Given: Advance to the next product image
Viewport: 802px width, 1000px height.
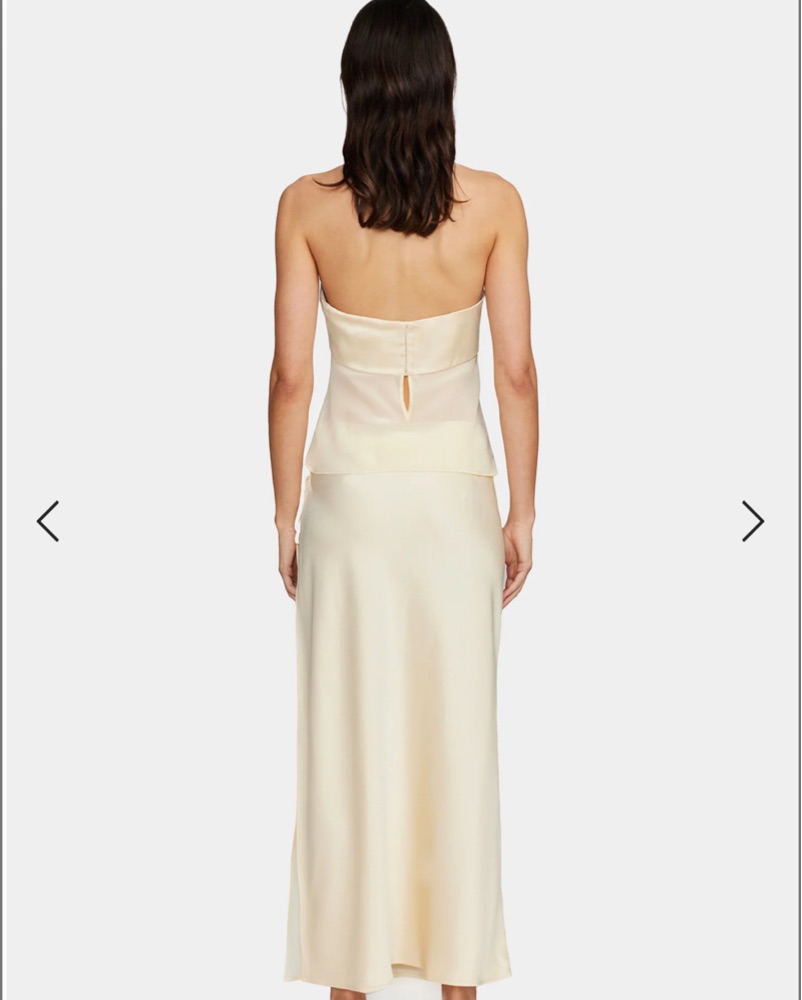Looking at the screenshot, I should point(752,521).
